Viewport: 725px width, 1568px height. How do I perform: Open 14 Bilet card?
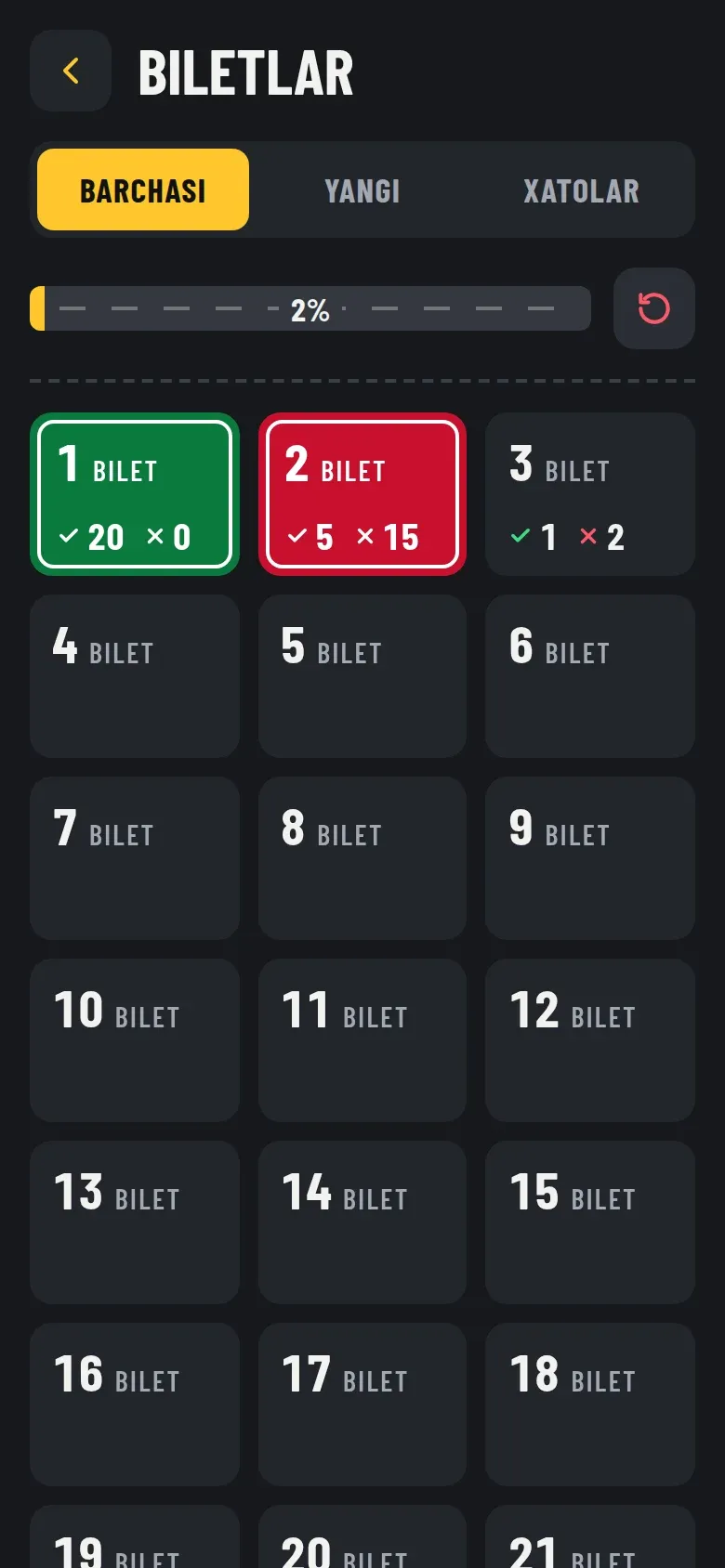point(362,1222)
